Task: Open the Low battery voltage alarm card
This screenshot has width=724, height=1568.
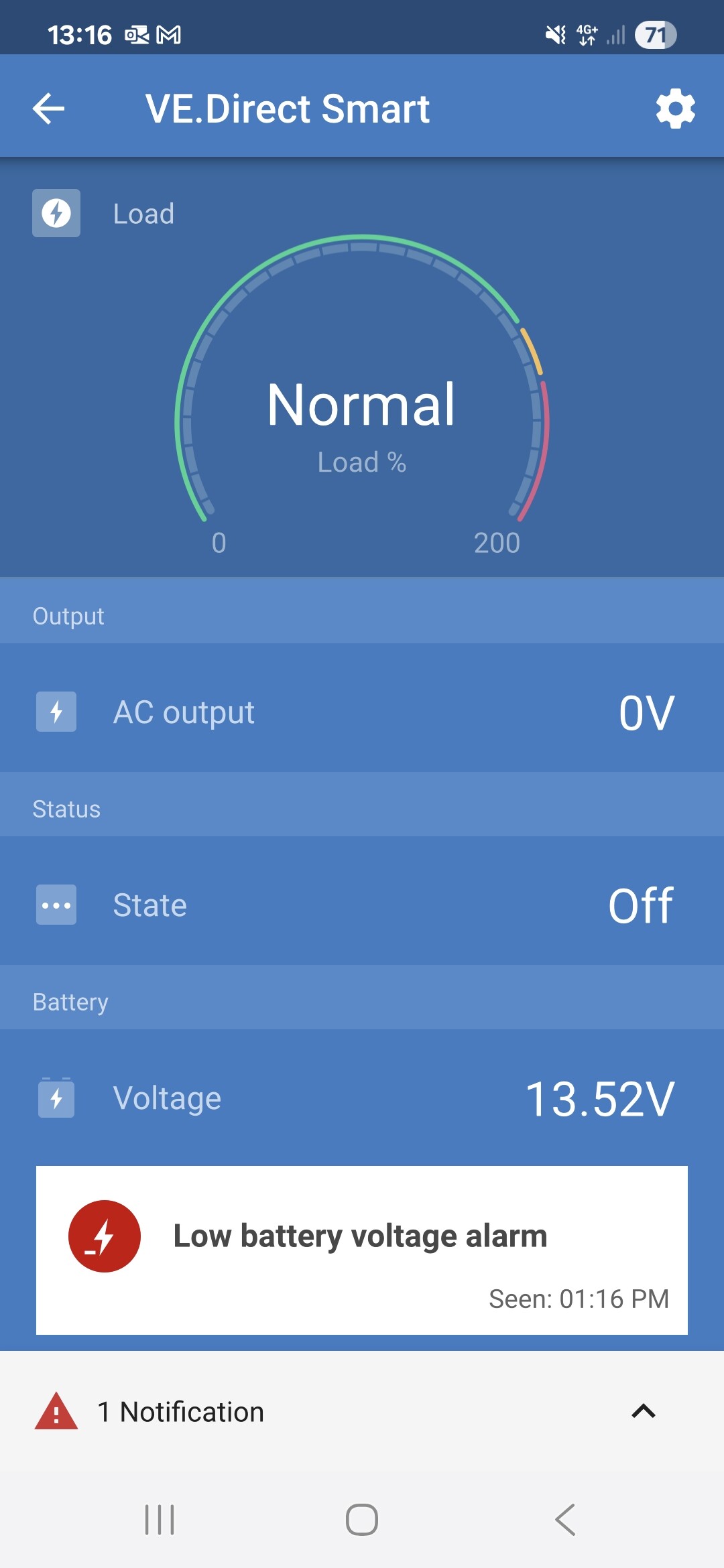Action: tap(361, 1250)
